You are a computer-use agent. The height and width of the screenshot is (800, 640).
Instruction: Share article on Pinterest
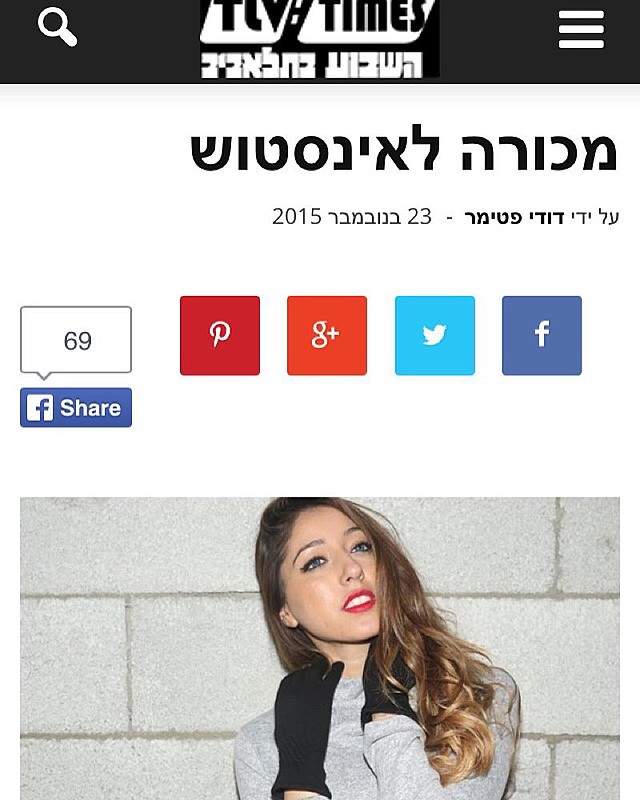point(220,336)
